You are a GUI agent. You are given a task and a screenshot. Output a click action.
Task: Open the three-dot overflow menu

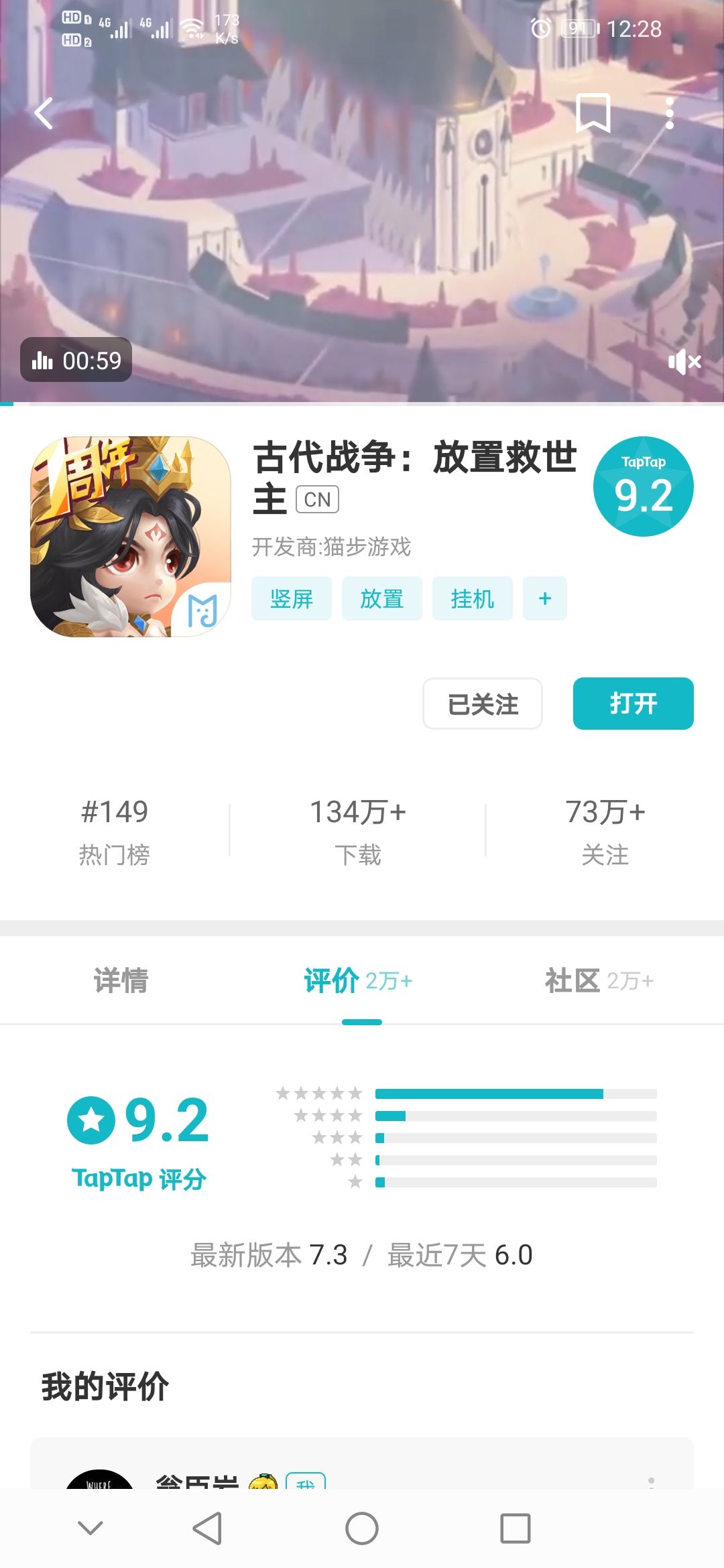(x=668, y=113)
